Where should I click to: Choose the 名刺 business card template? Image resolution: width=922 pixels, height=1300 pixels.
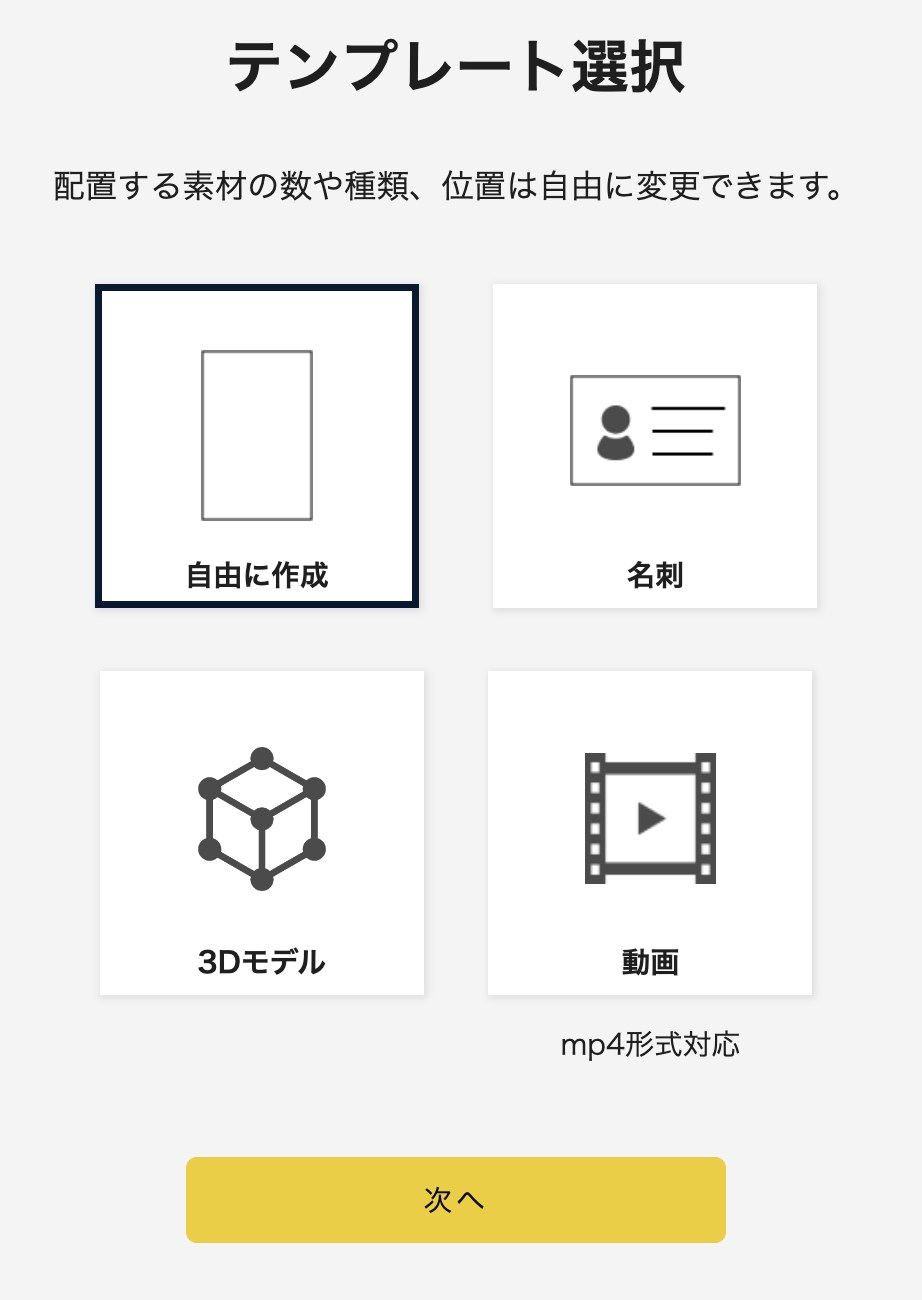(x=655, y=446)
